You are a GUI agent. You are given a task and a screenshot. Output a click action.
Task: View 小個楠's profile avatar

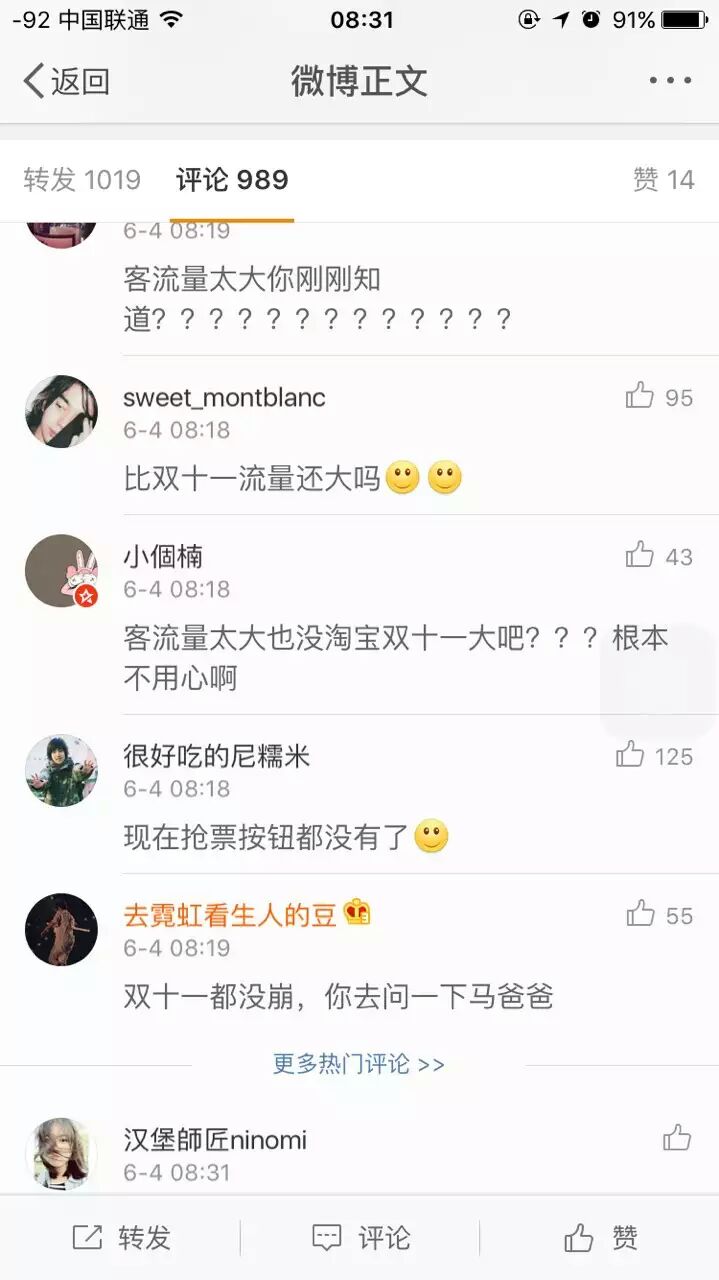pos(61,570)
